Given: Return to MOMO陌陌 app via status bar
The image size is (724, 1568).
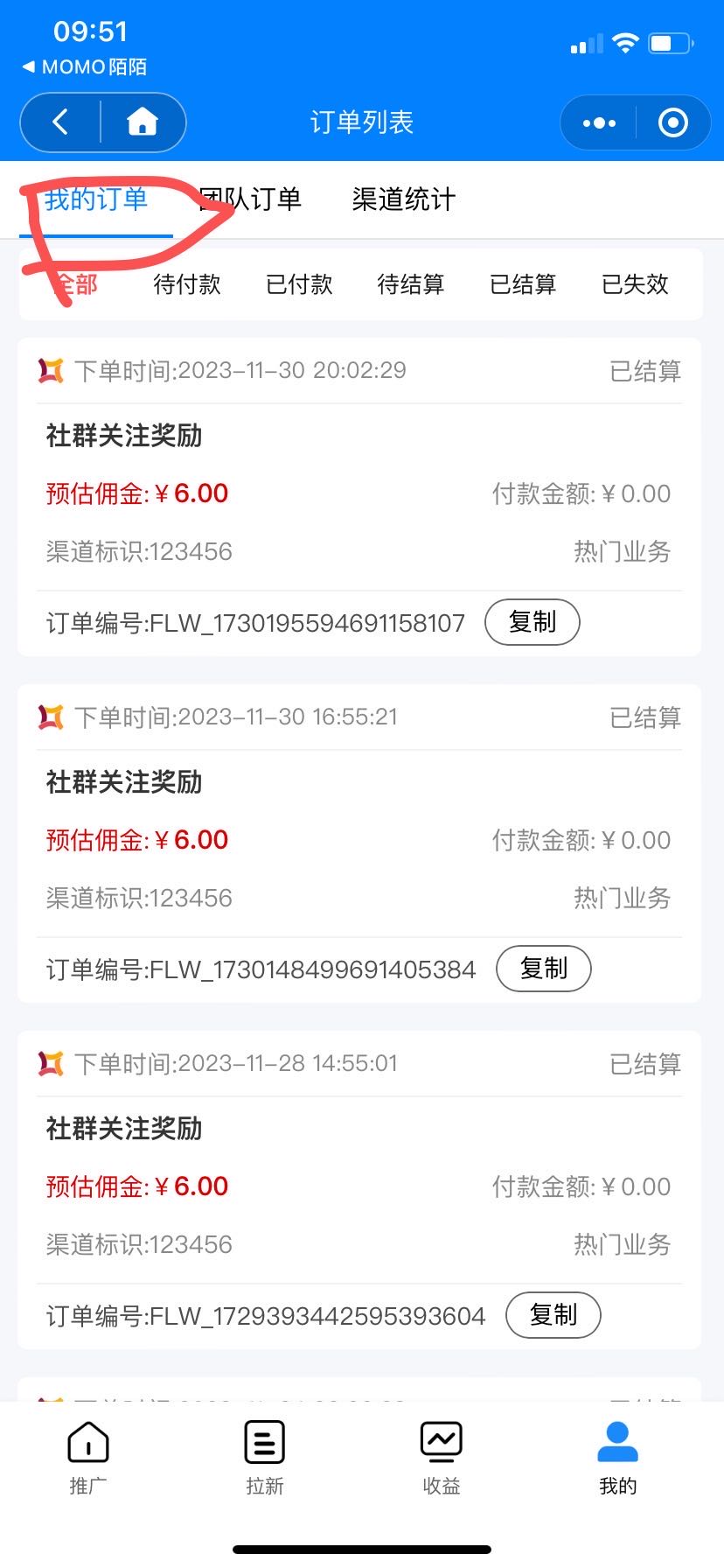Looking at the screenshot, I should pyautogui.click(x=84, y=66).
